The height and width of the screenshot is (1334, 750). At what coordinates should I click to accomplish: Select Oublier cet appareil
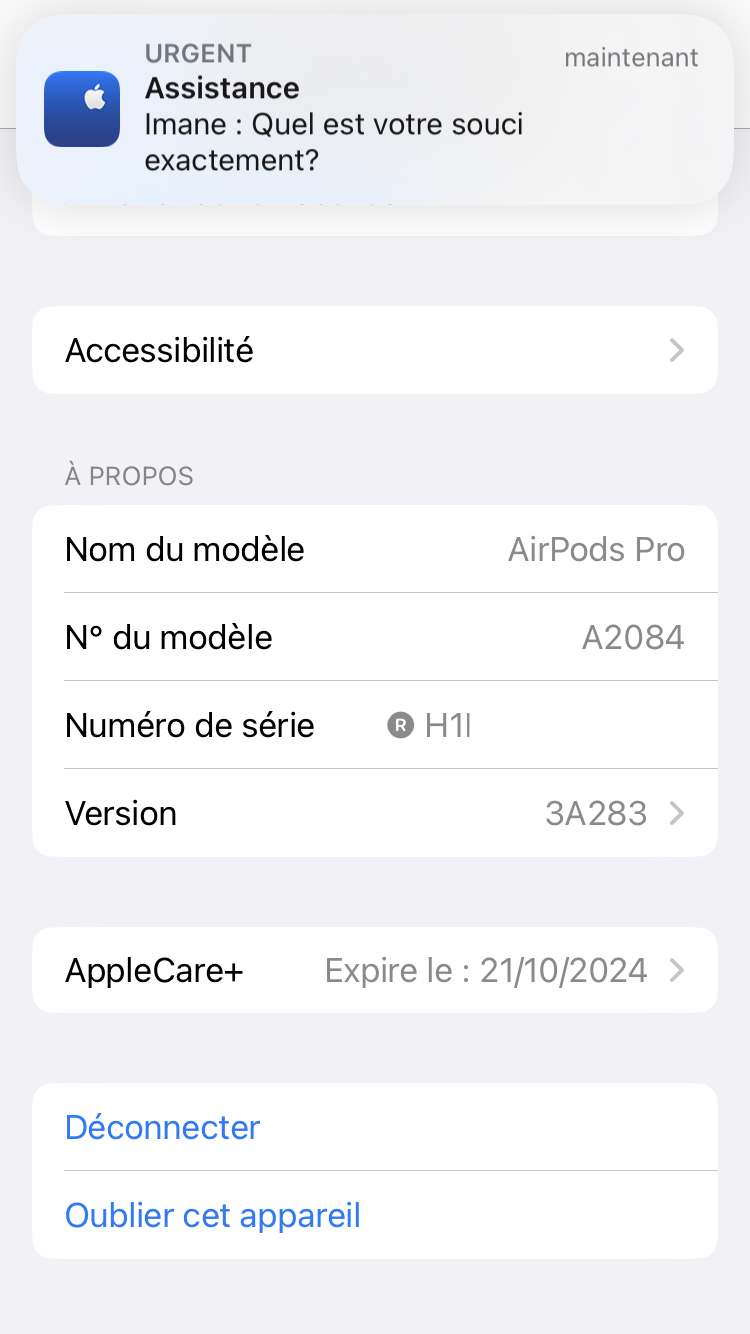(x=212, y=1215)
